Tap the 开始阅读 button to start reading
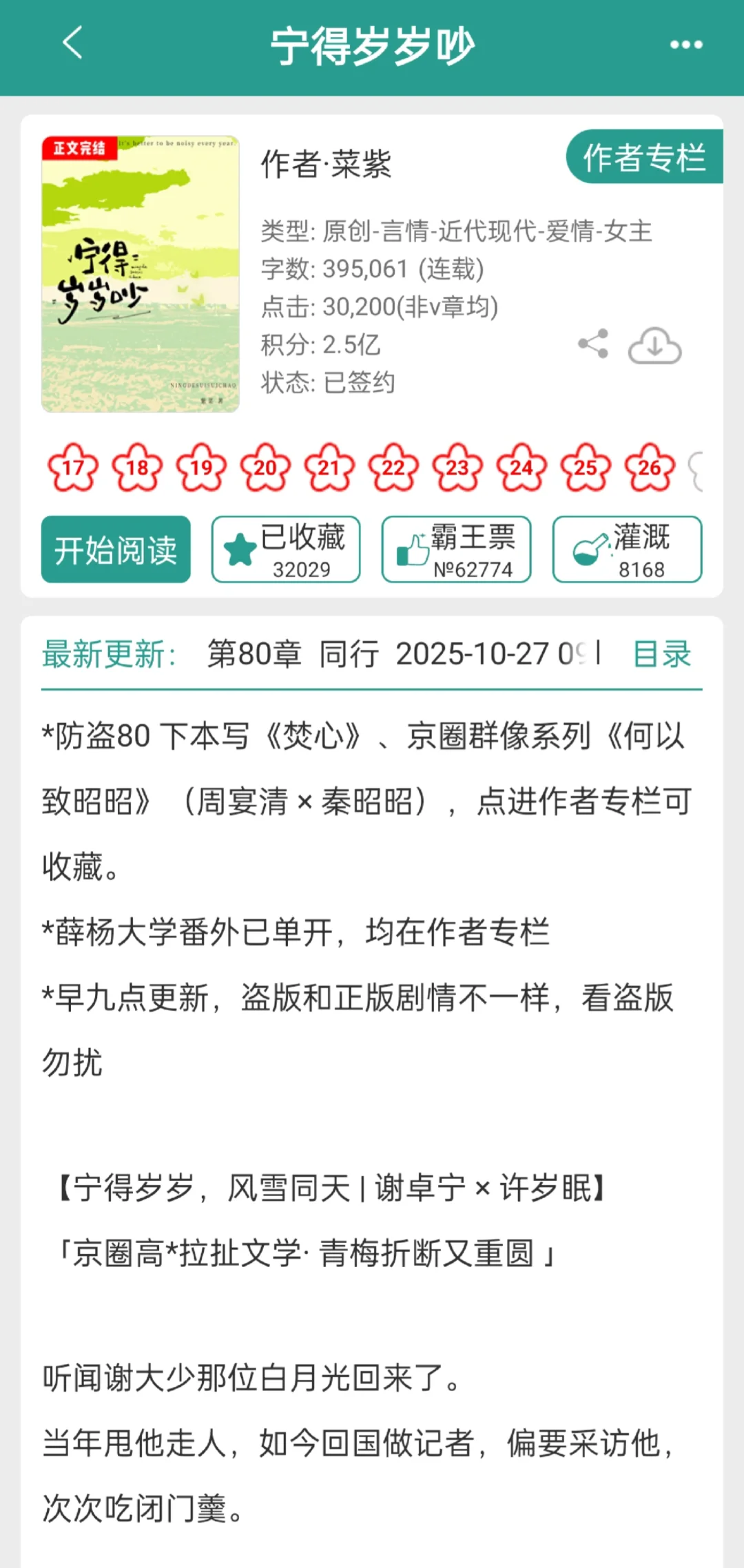 click(x=115, y=549)
